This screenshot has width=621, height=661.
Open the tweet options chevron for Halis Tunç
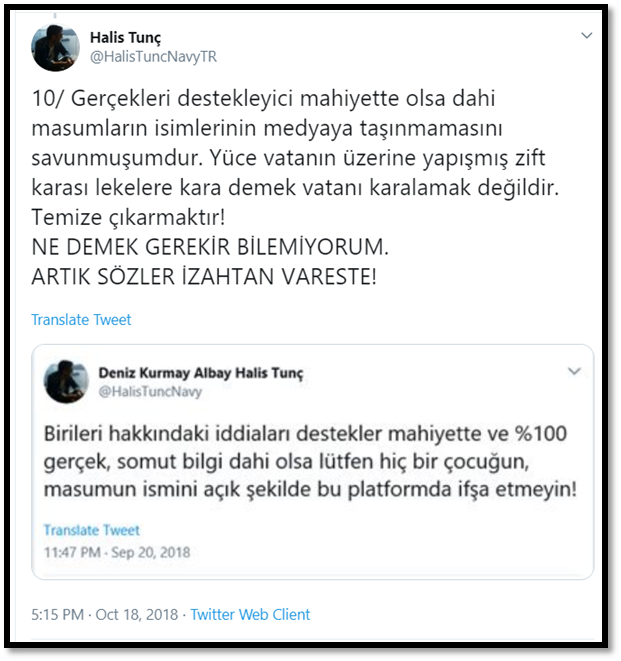tap(587, 36)
